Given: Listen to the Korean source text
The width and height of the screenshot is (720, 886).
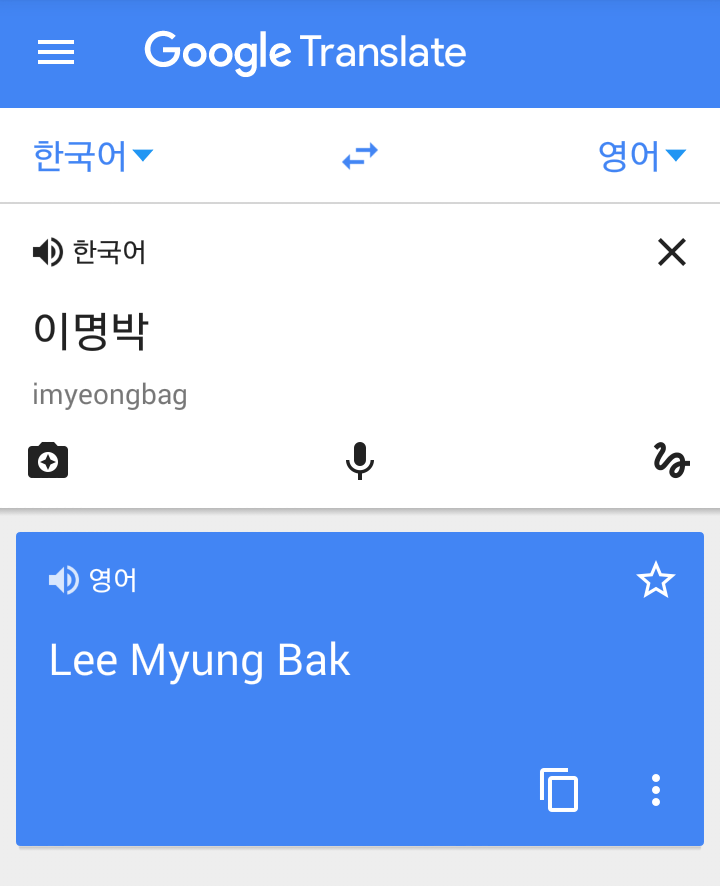Looking at the screenshot, I should point(47,252).
